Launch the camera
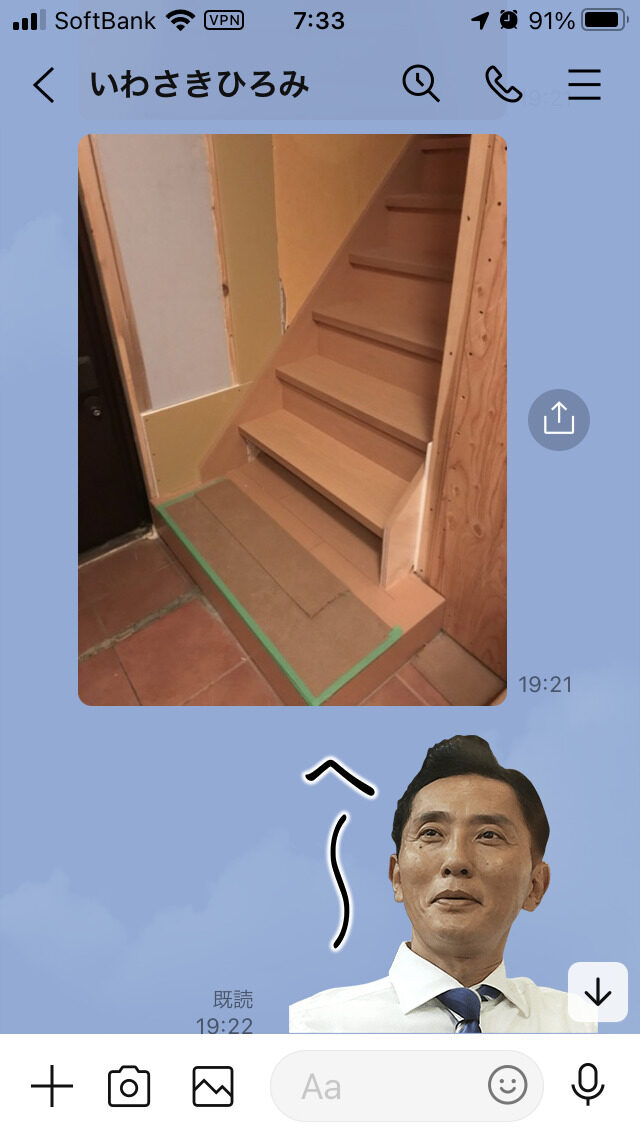 (129, 1086)
